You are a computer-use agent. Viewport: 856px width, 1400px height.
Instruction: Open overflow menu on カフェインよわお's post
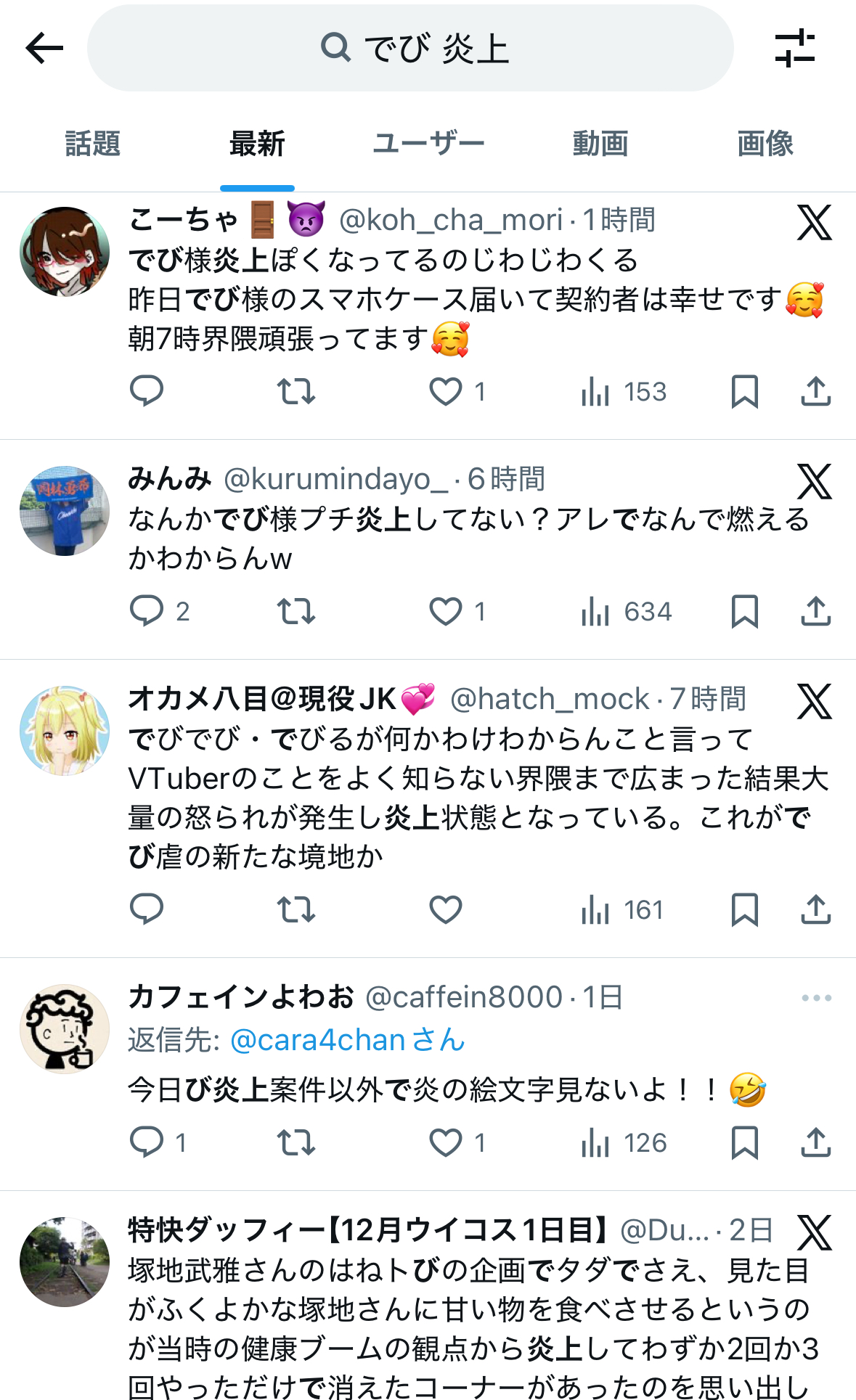816,998
